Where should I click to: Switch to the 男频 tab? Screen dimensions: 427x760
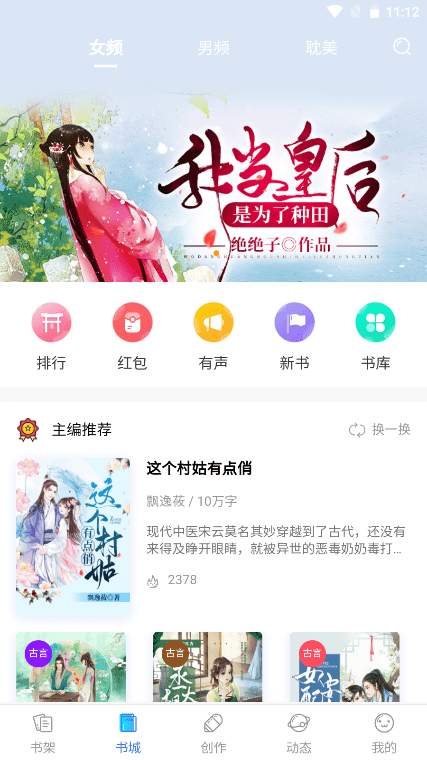pyautogui.click(x=213, y=48)
